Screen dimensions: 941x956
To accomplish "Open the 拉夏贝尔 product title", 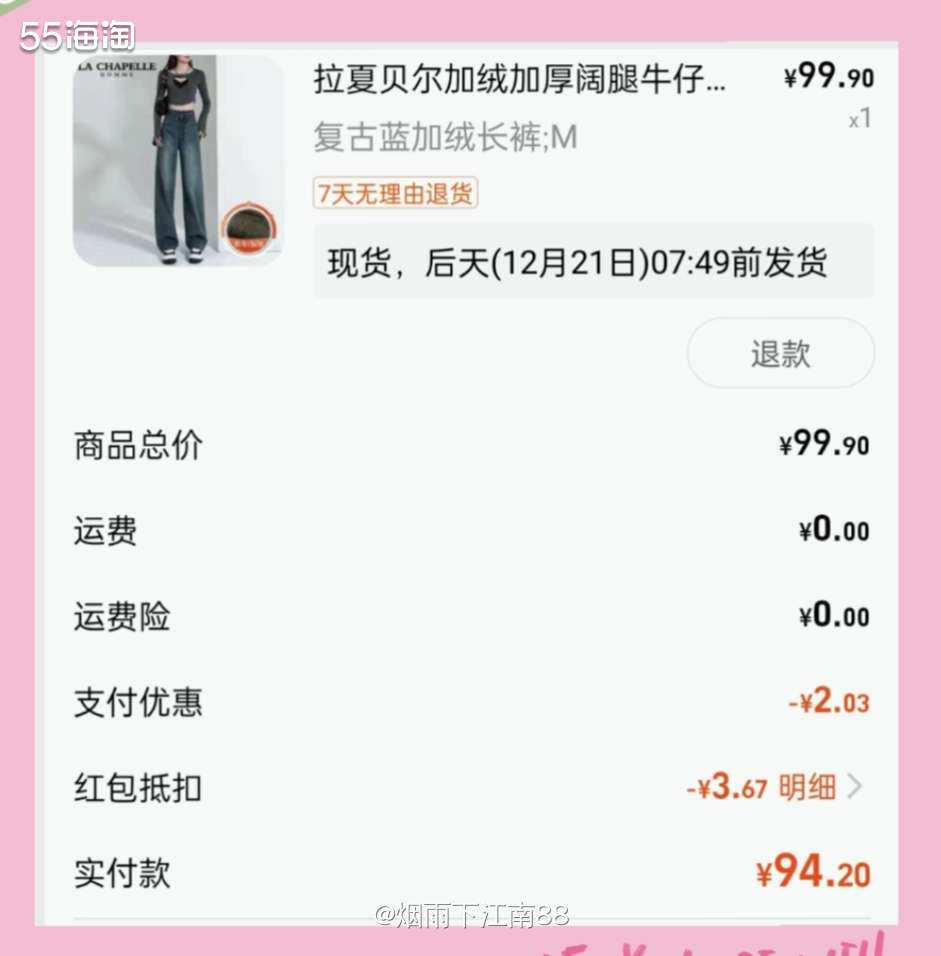I will [x=523, y=80].
